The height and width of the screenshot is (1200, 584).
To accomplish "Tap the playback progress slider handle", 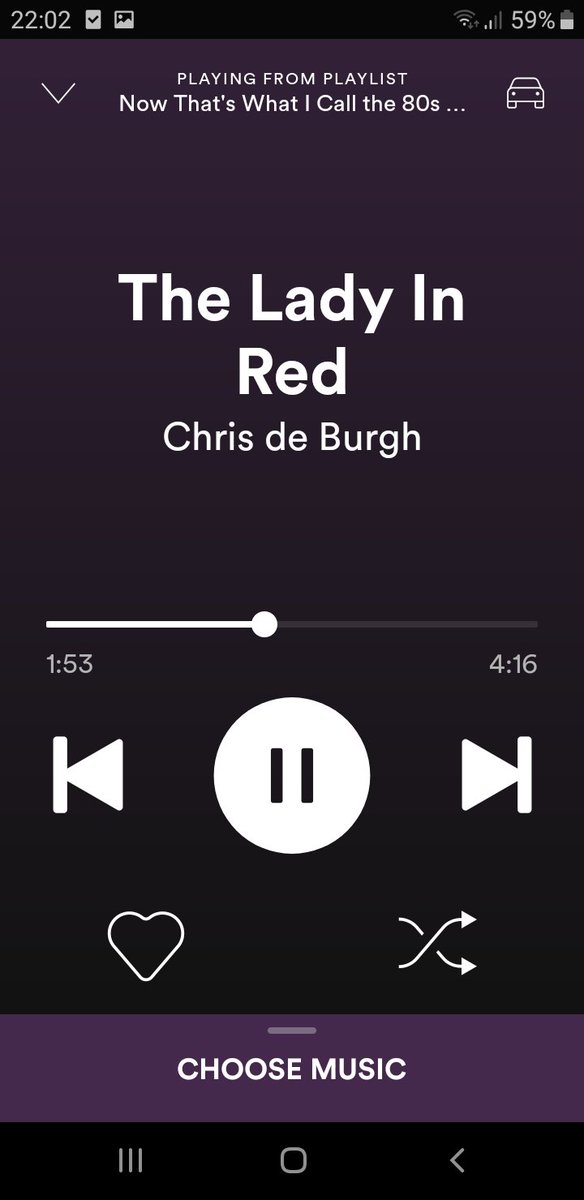I will click(264, 624).
